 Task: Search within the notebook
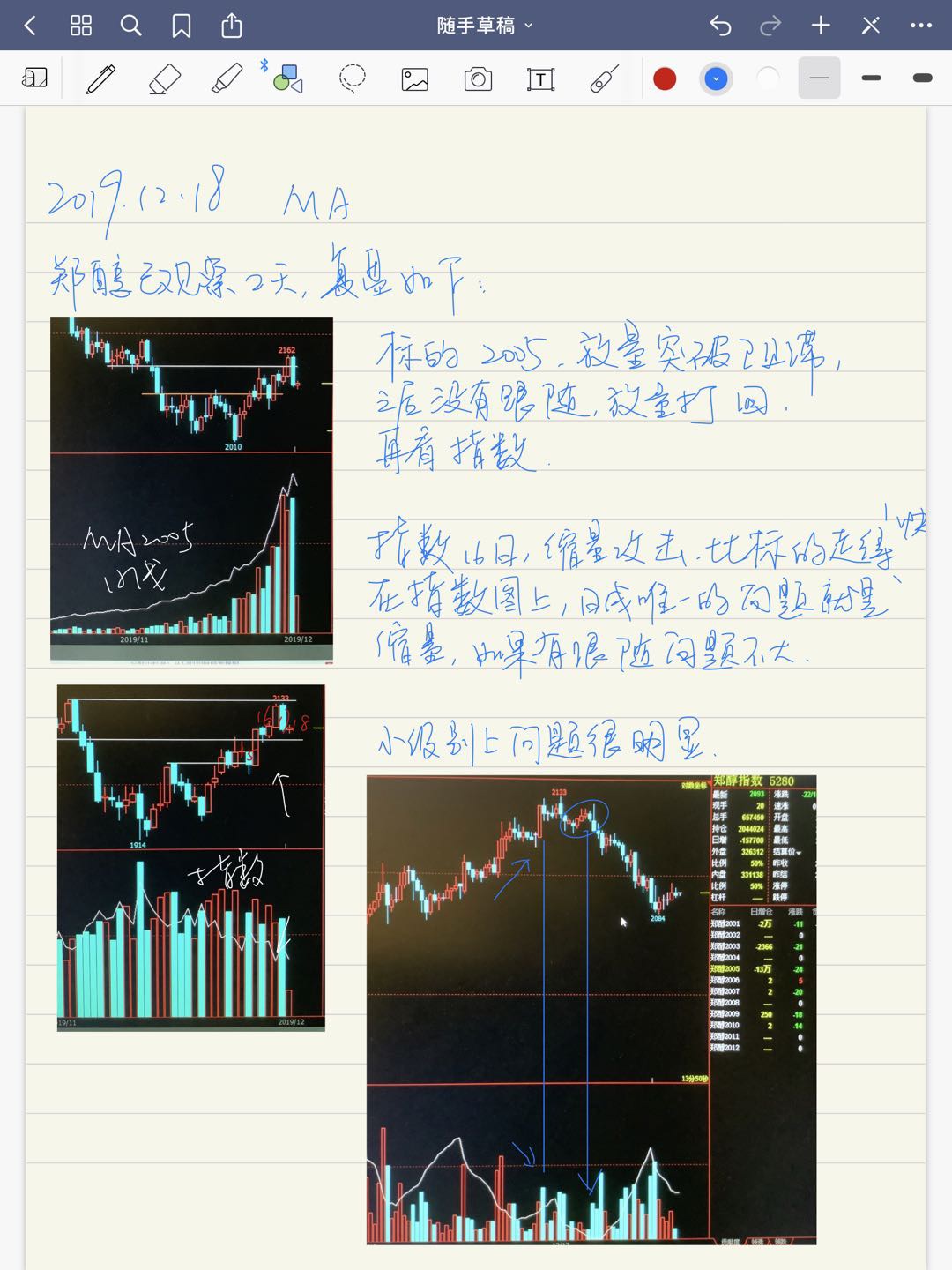(130, 26)
